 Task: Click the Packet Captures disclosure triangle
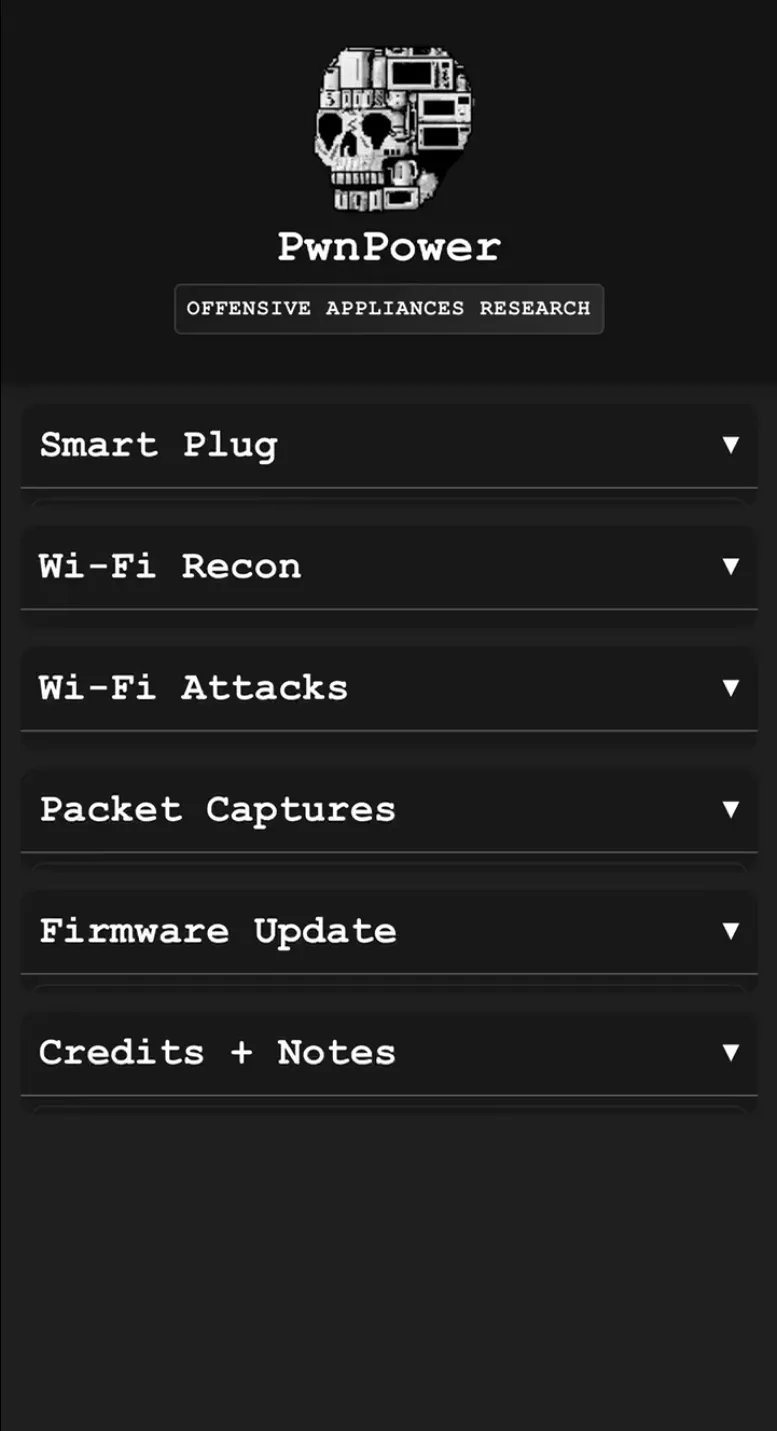(731, 810)
